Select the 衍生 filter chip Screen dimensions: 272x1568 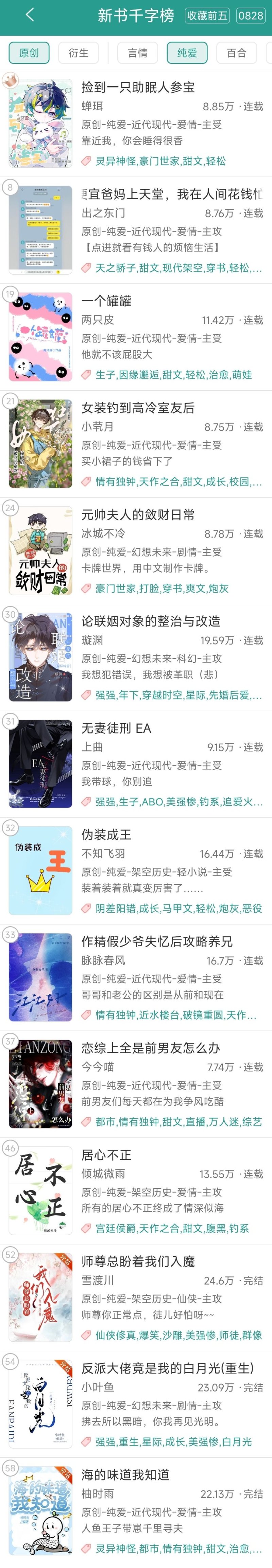click(78, 53)
